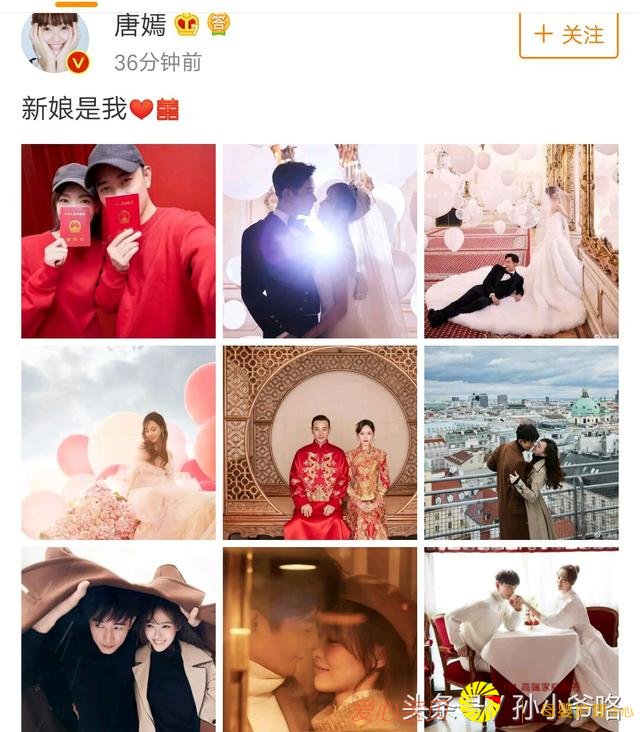
Task: View the rooftop city skyline couple photo
Action: coord(521,442)
